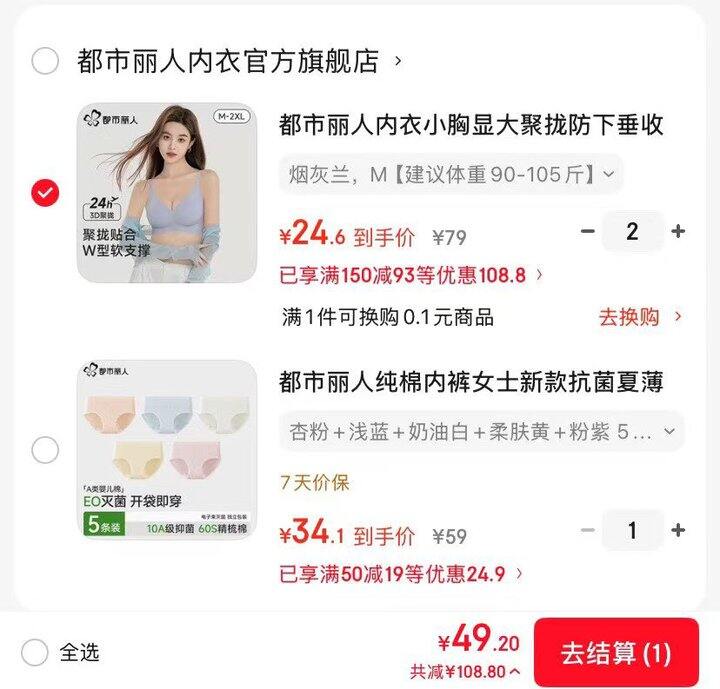The width and height of the screenshot is (720, 689).
Task: Tap 去结算 to check out
Action: pyautogui.click(x=615, y=654)
